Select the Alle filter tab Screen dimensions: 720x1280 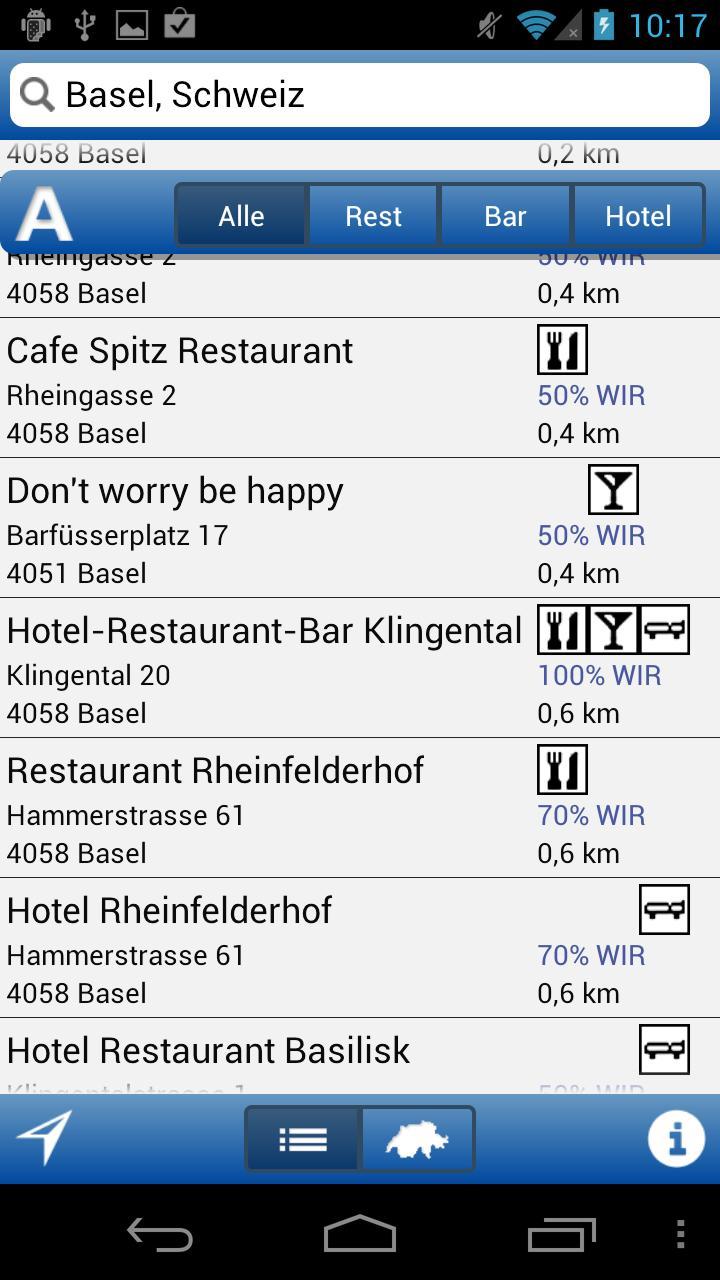click(x=242, y=216)
